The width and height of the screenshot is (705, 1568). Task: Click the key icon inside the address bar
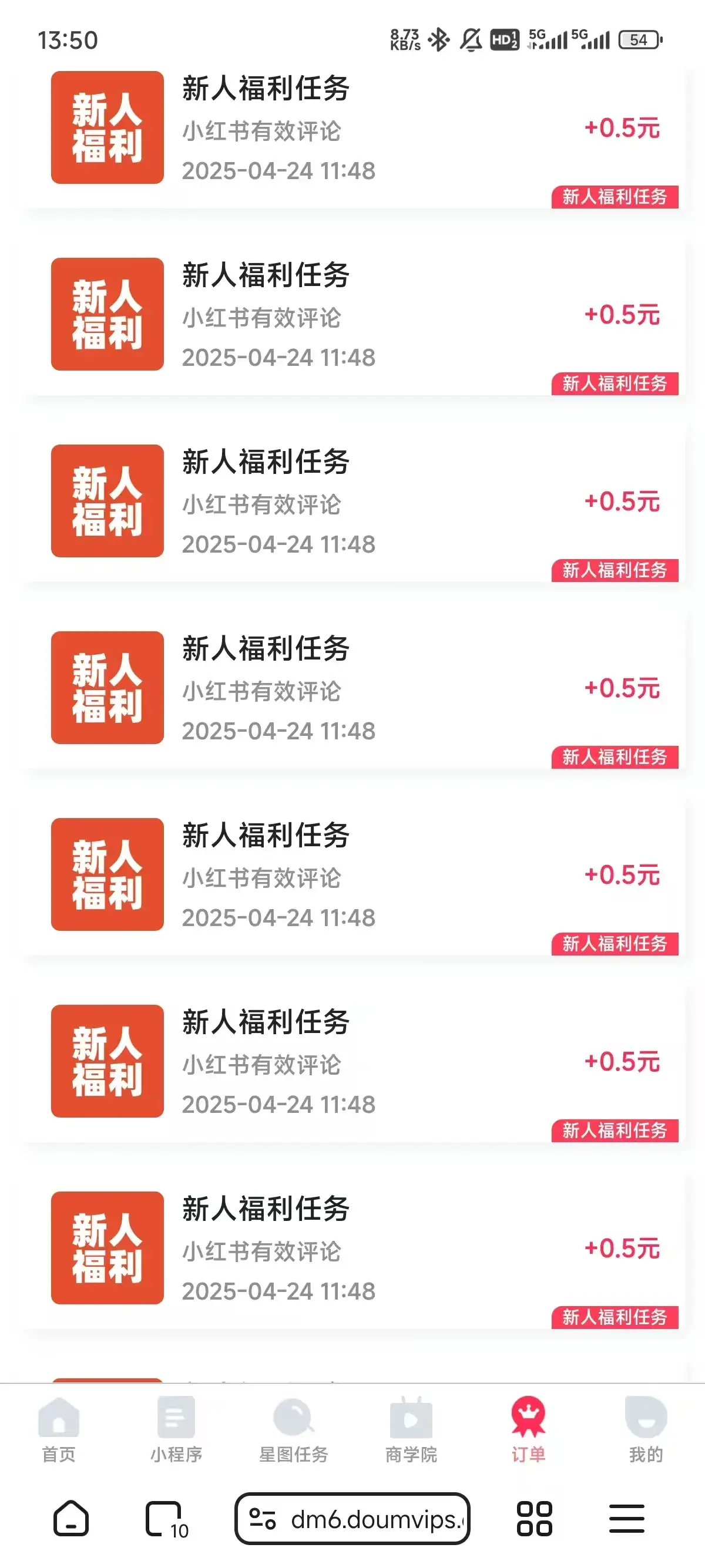pos(265,1520)
